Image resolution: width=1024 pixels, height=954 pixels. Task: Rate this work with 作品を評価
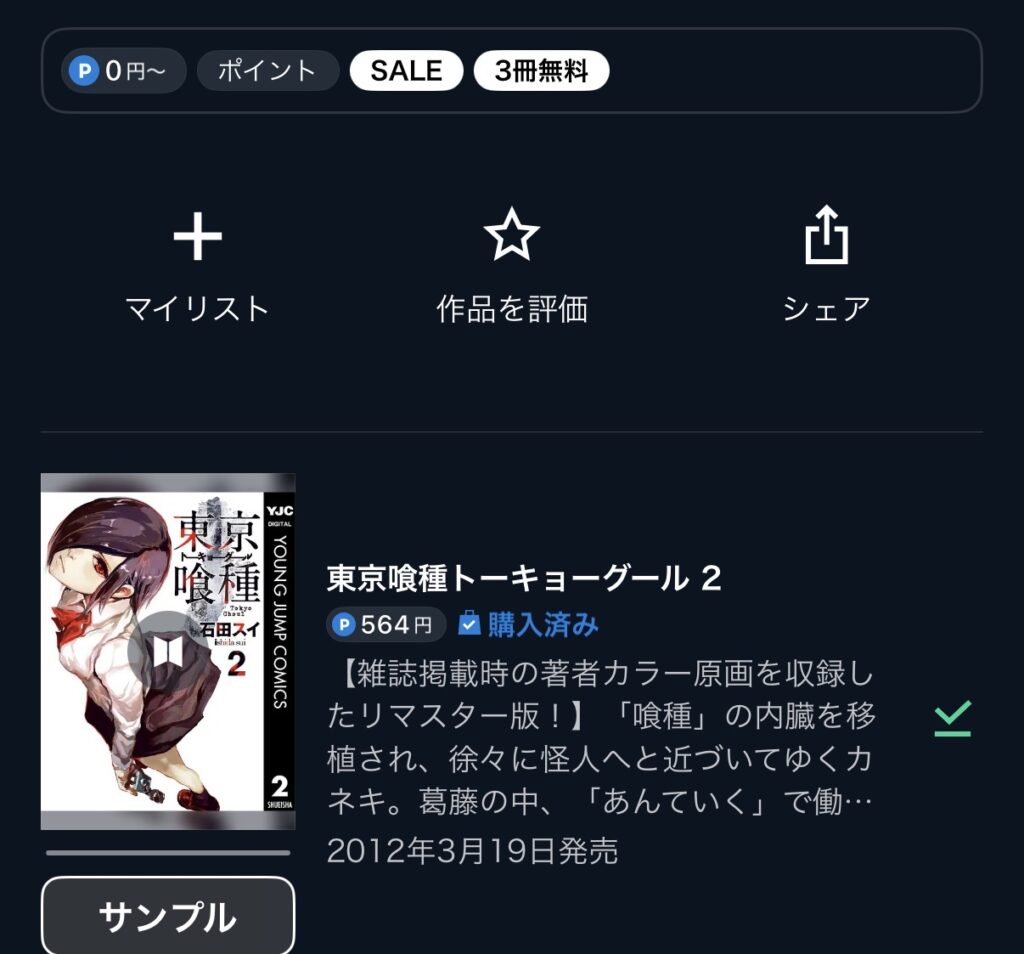pos(511,264)
